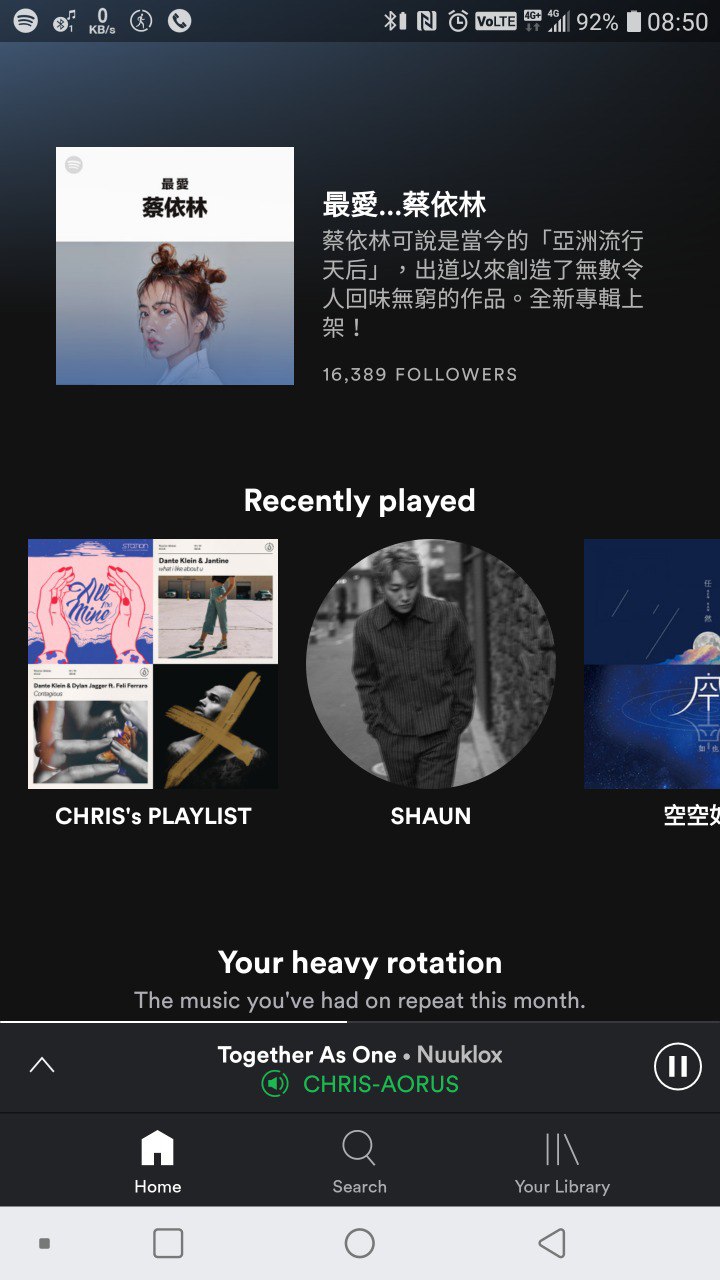Open the SHAUN artist page
The image size is (720, 1280).
(x=430, y=664)
